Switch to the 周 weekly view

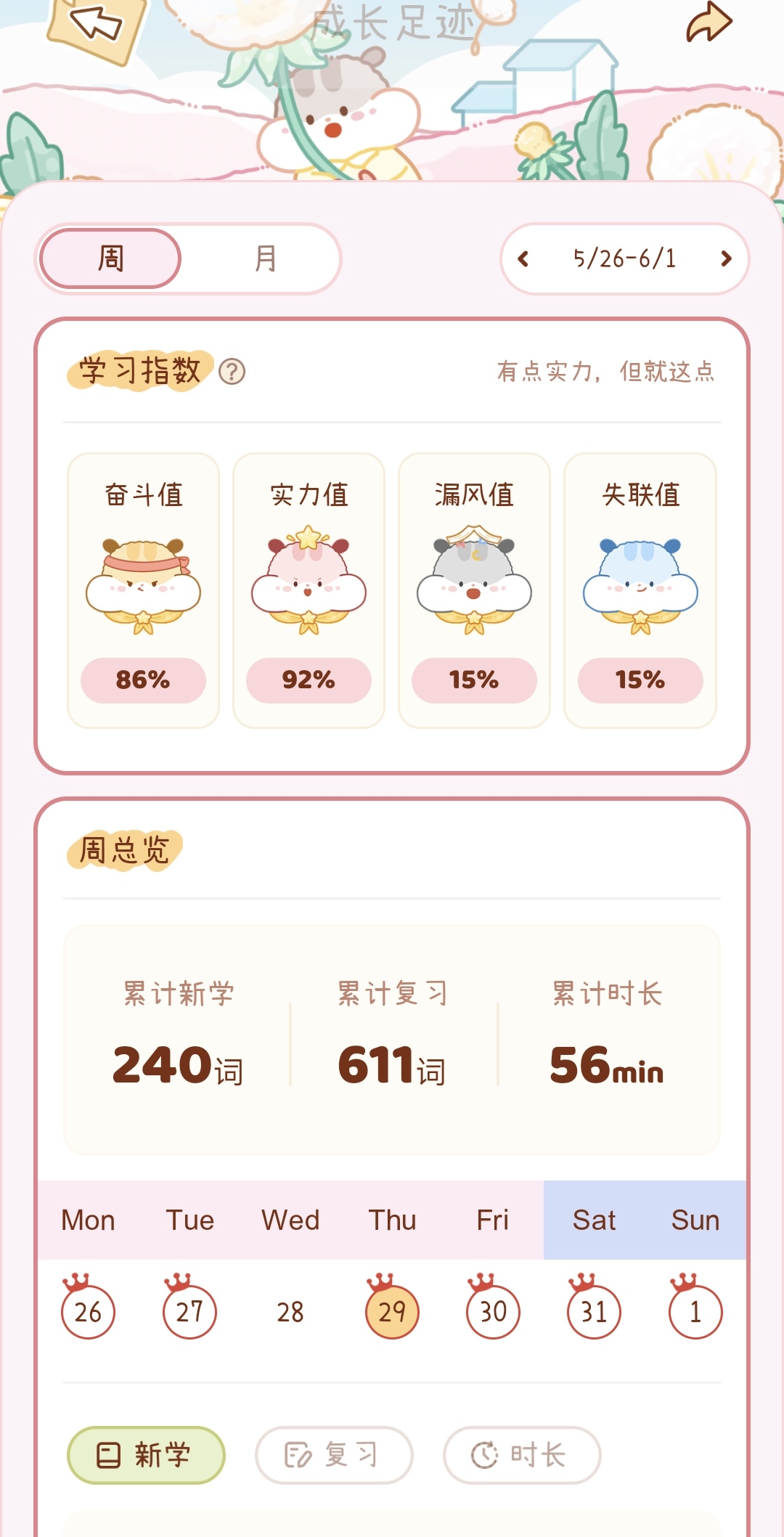pyautogui.click(x=110, y=258)
